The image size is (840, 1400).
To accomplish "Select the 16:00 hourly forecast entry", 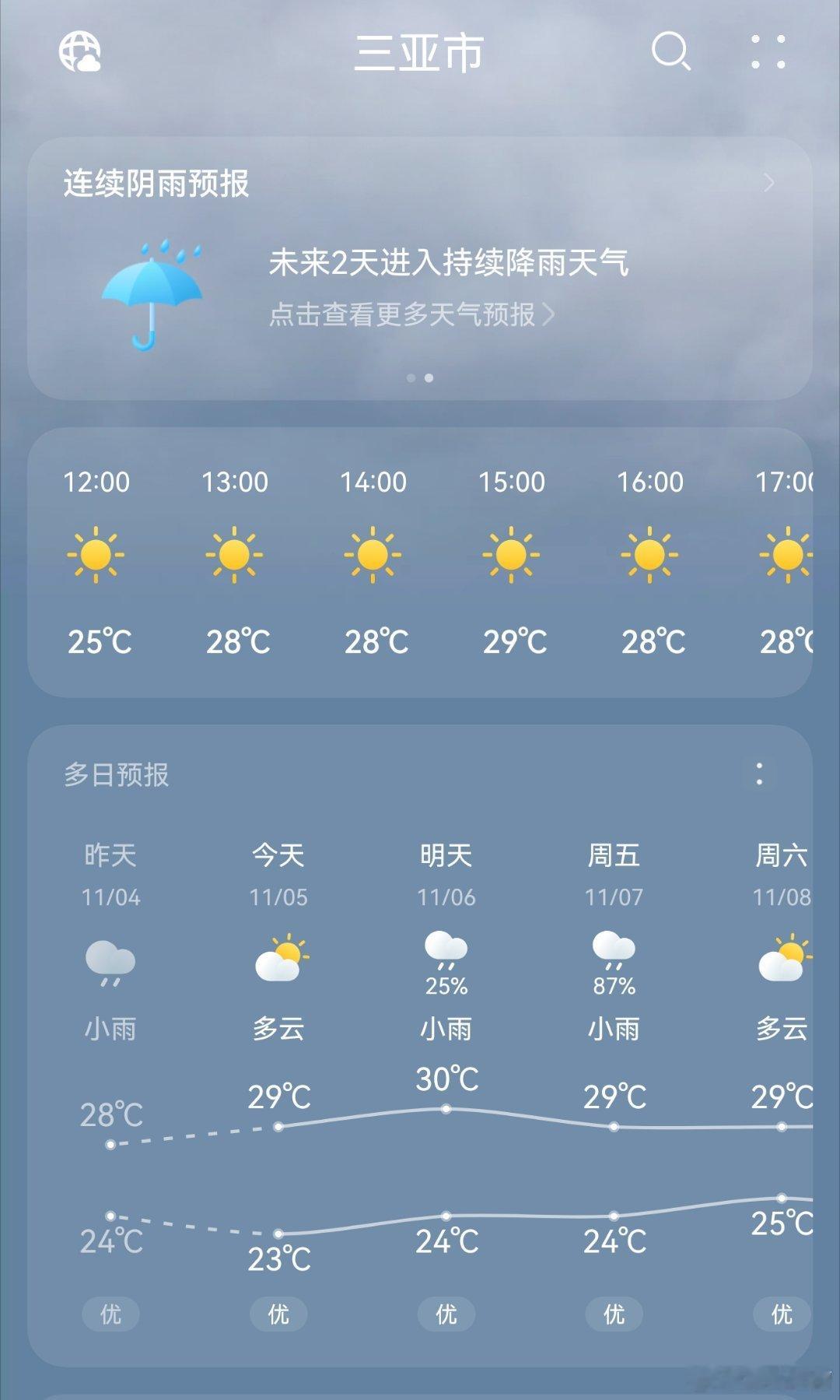I will click(x=652, y=554).
